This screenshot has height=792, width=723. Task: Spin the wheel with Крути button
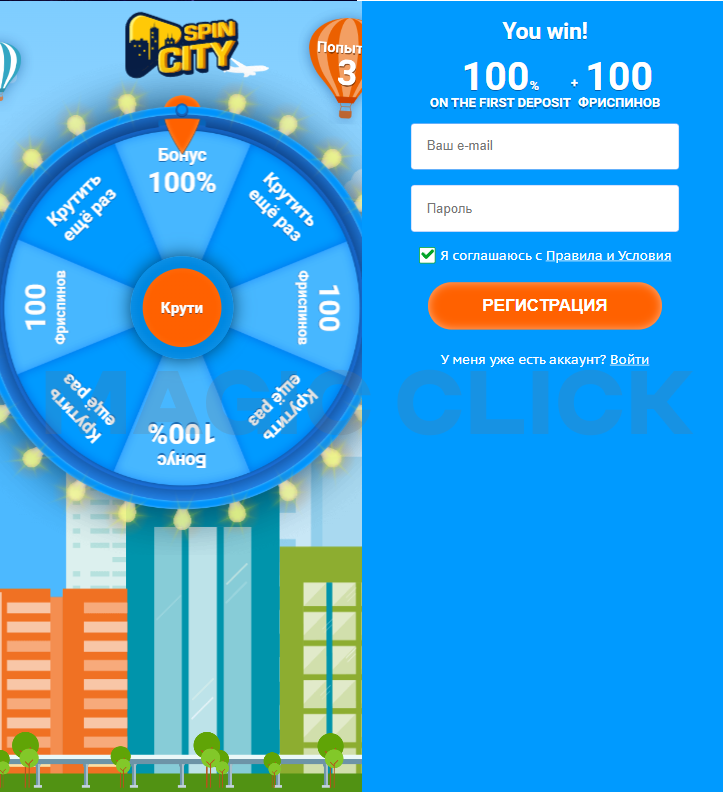click(181, 307)
